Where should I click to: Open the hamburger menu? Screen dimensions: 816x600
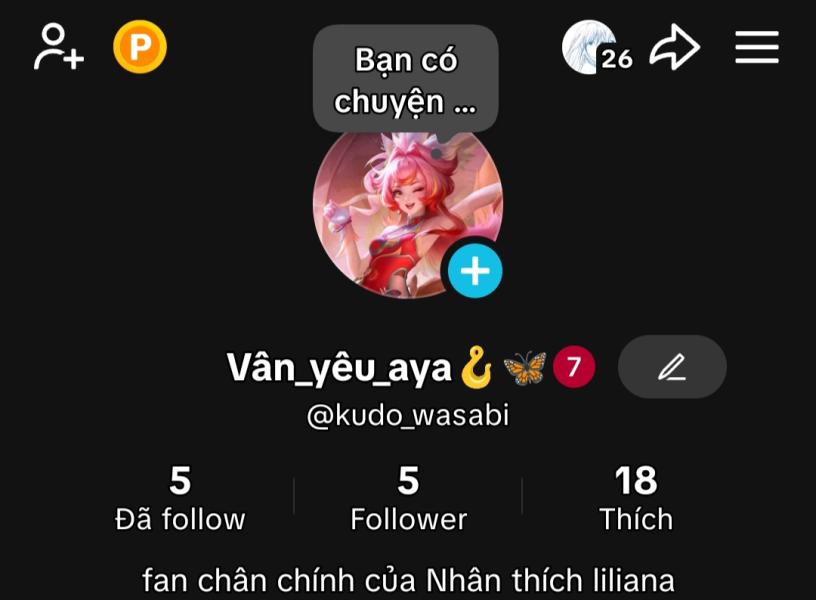(x=757, y=47)
